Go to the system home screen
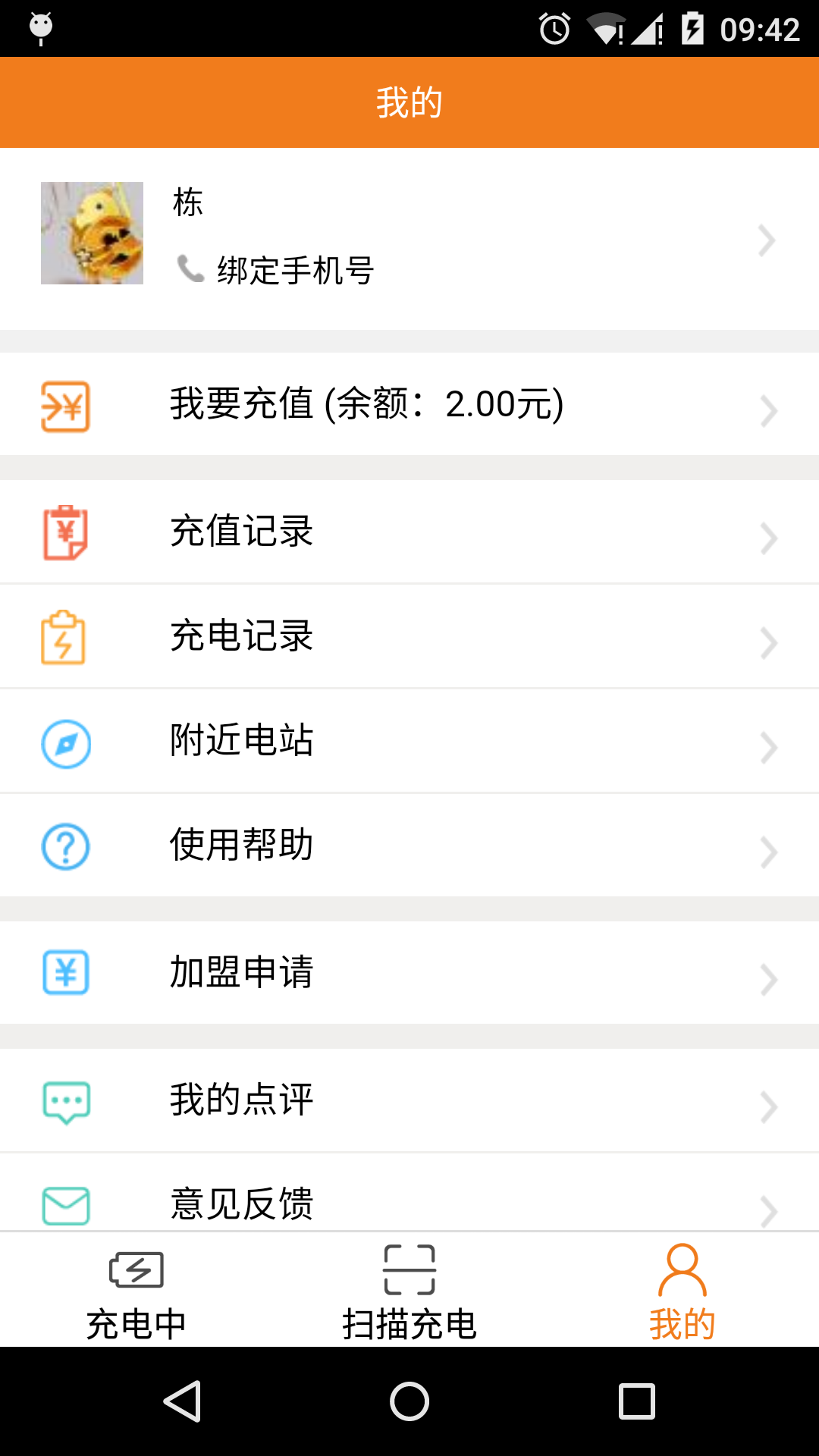This screenshot has width=819, height=1456. (x=409, y=1401)
